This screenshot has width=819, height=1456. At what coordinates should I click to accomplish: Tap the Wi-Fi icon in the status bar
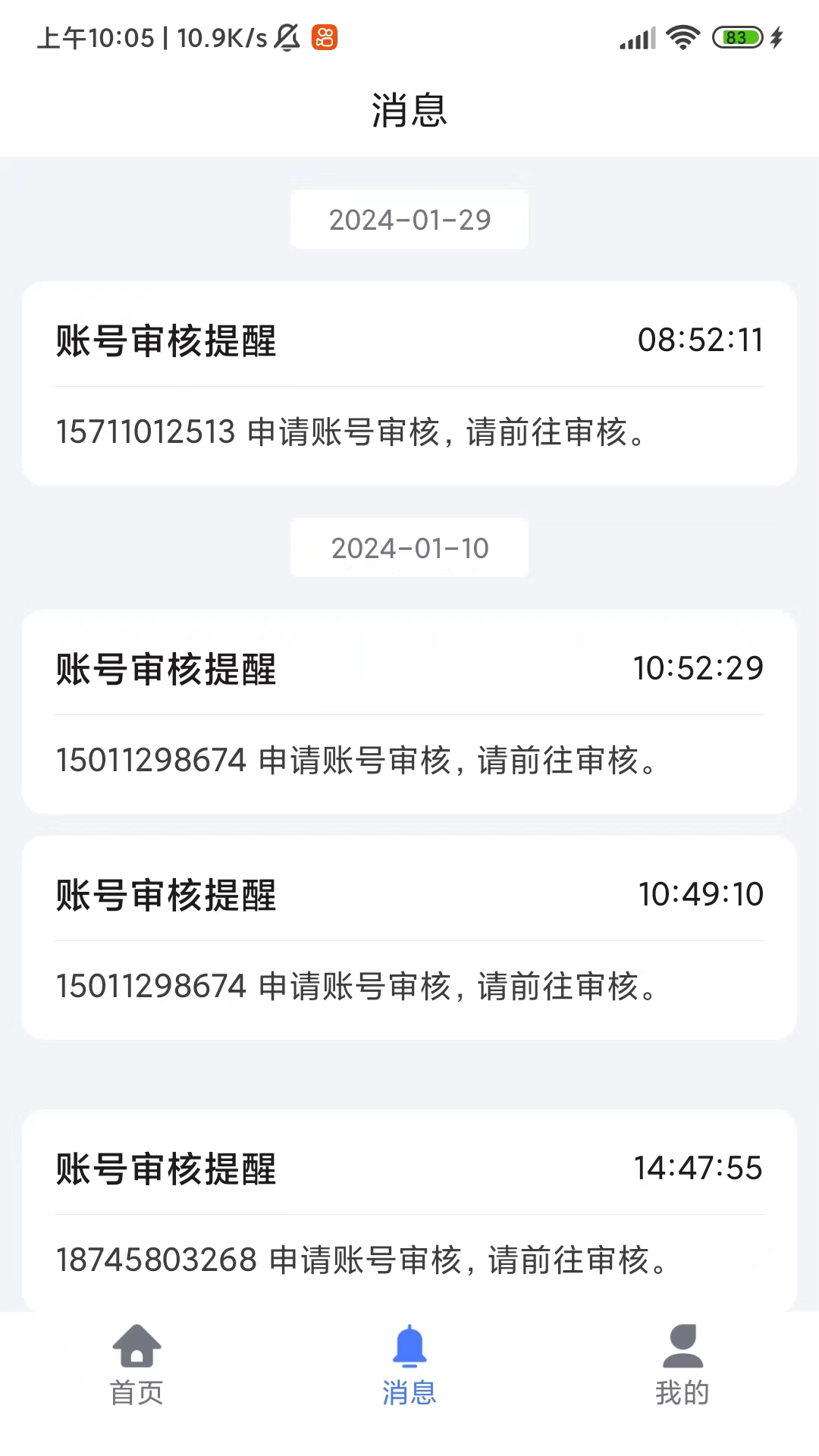[682, 37]
